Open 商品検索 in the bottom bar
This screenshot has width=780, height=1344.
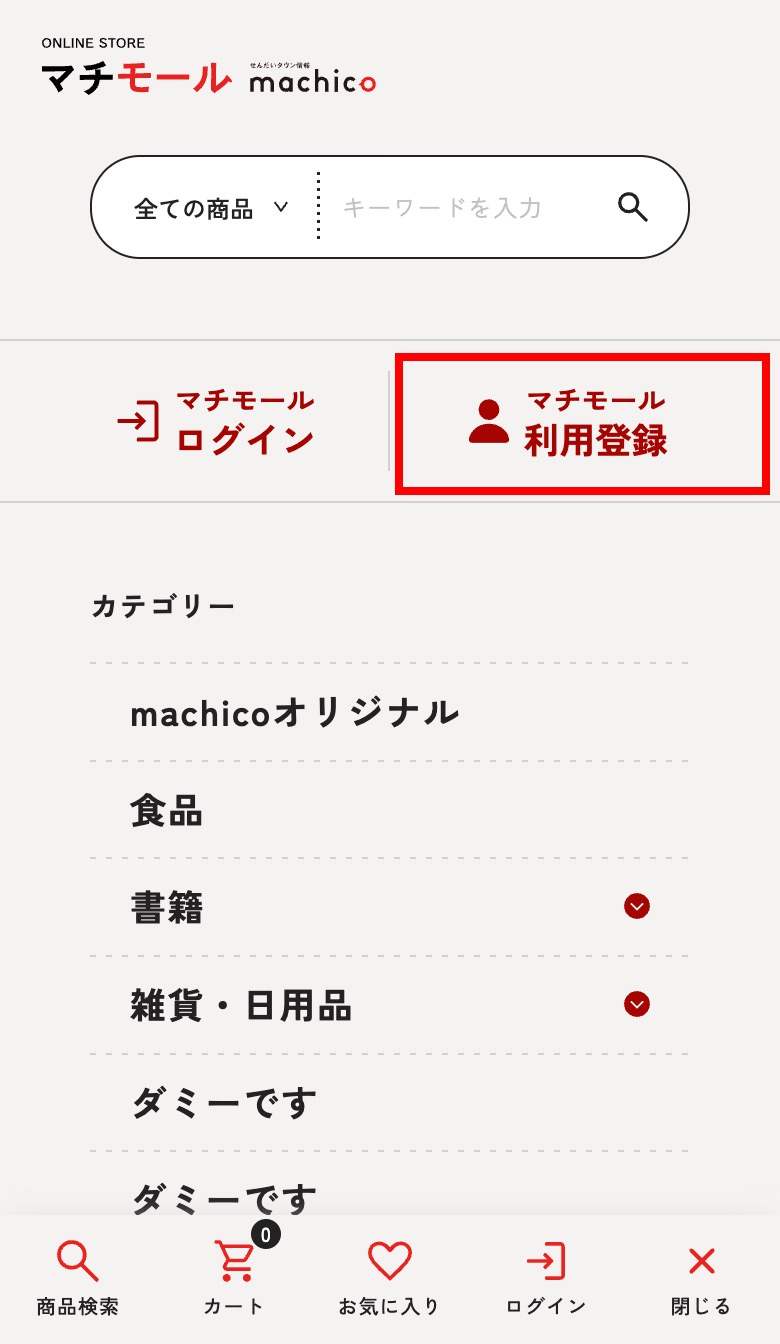pyautogui.click(x=78, y=1277)
